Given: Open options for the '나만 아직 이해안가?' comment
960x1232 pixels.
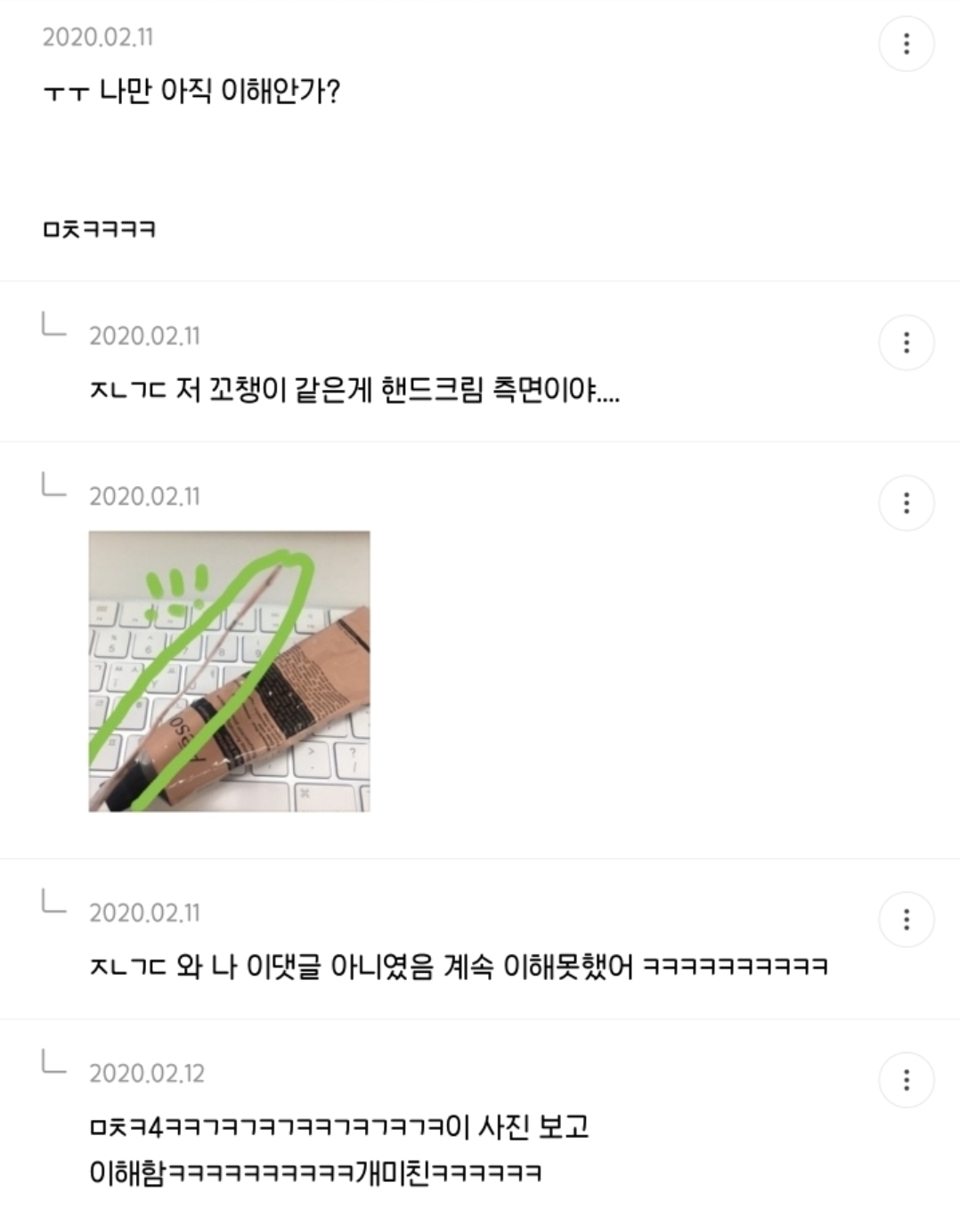Looking at the screenshot, I should coord(906,44).
